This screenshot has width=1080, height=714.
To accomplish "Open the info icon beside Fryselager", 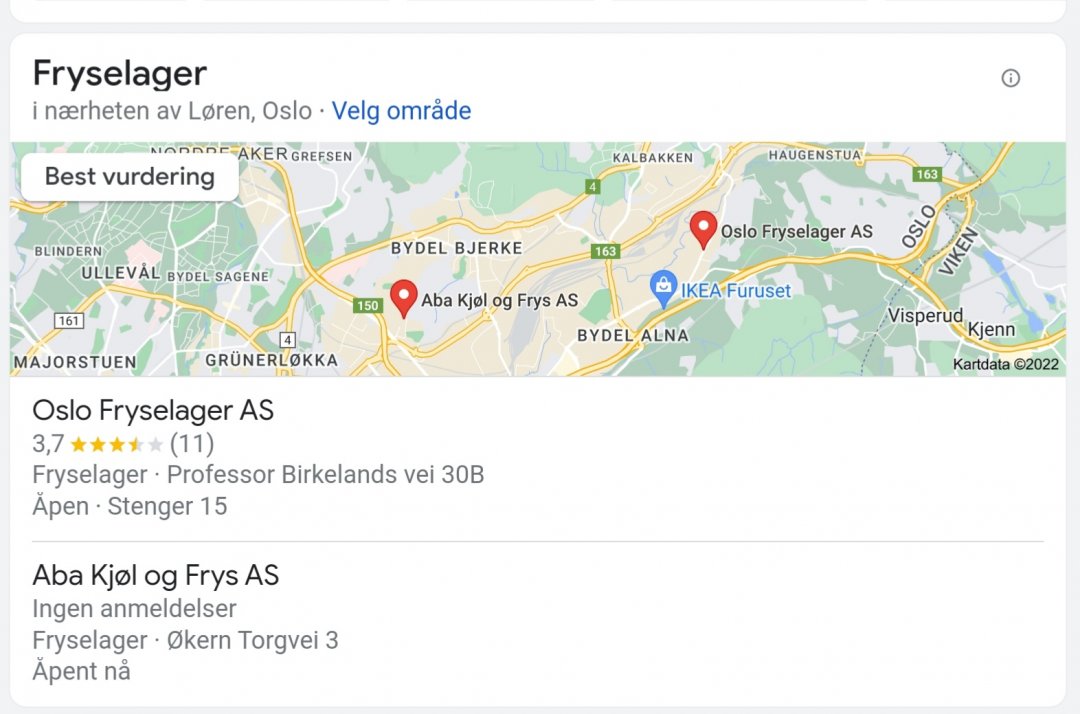I will coord(1010,78).
